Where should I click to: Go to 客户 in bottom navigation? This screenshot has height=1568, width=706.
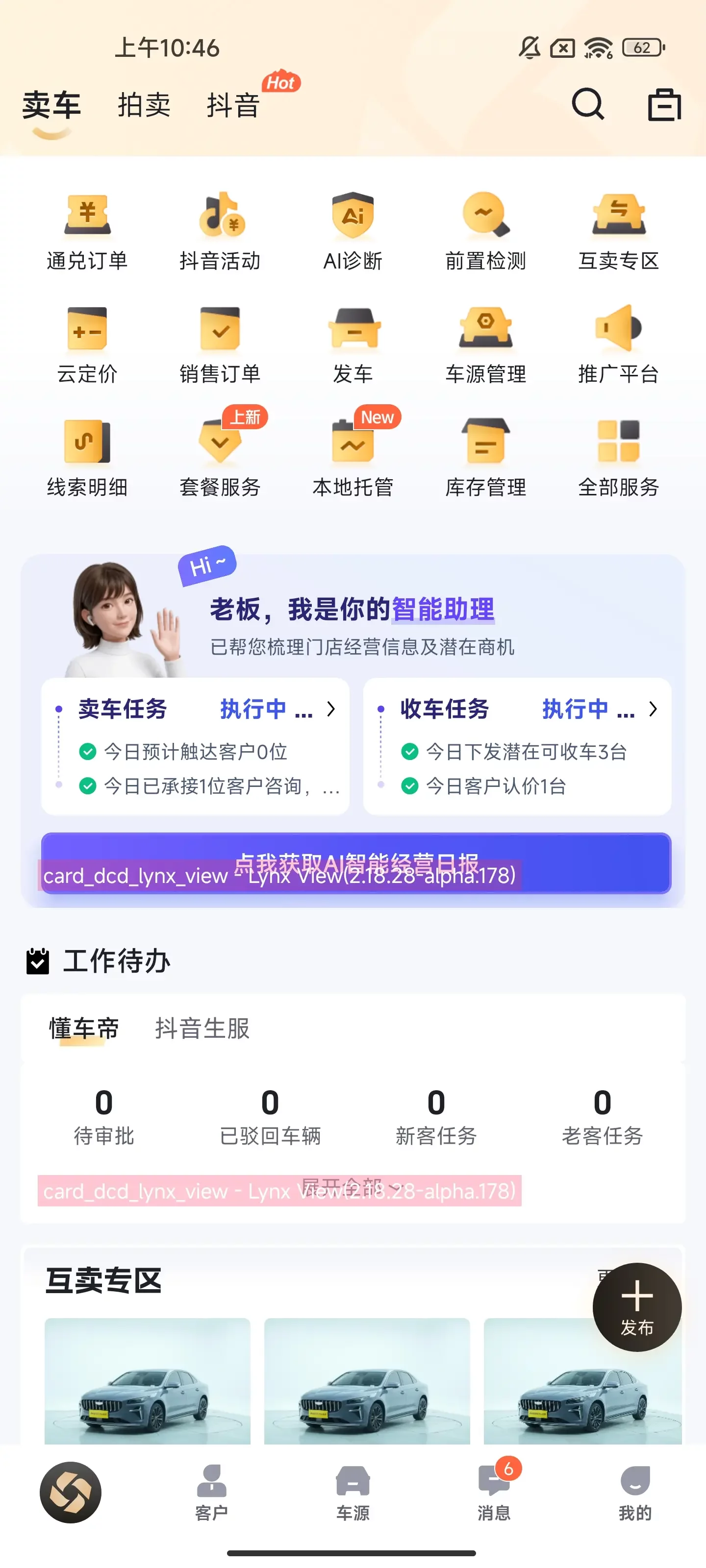211,1492
